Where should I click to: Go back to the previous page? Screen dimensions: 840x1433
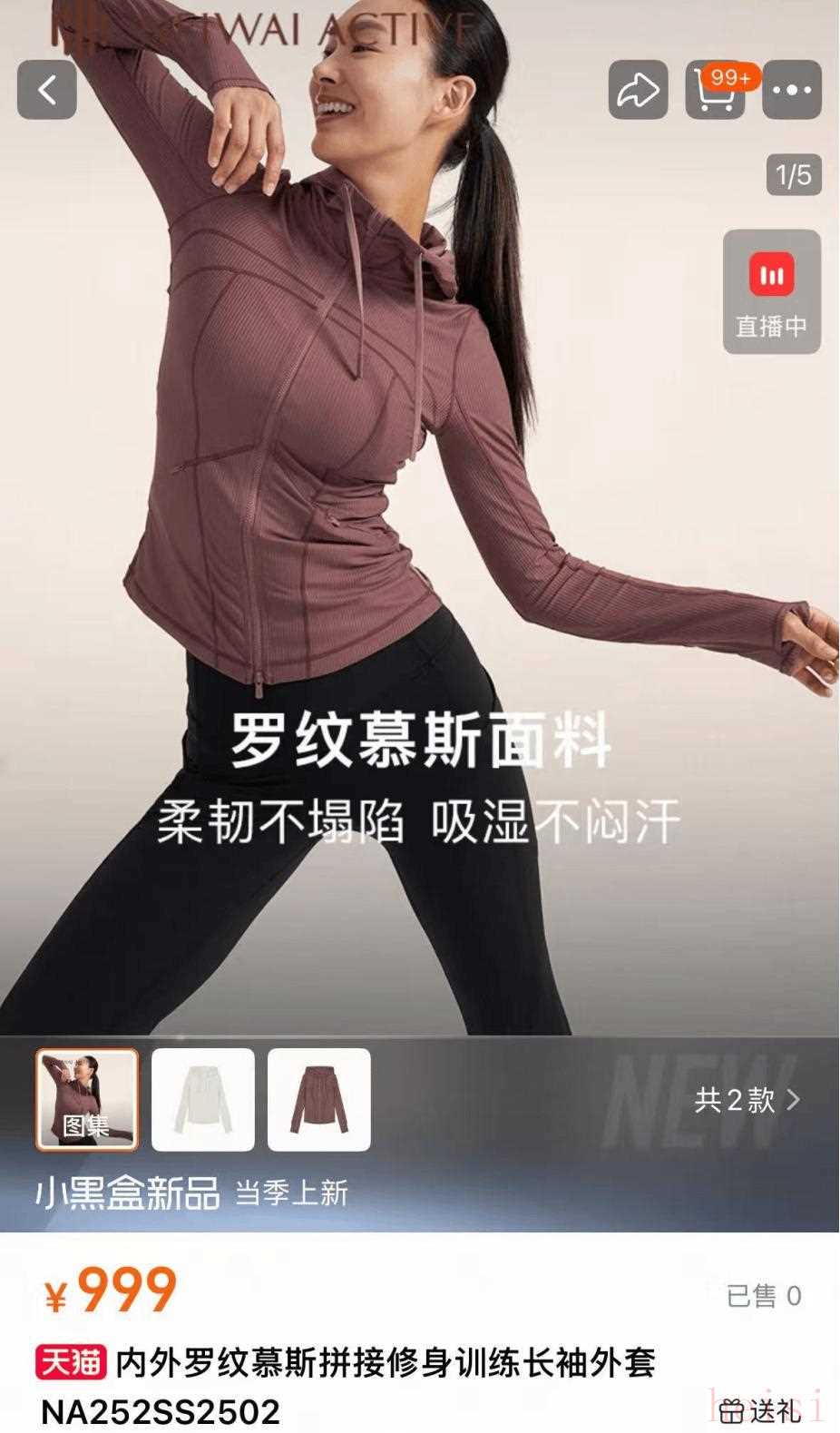[47, 89]
